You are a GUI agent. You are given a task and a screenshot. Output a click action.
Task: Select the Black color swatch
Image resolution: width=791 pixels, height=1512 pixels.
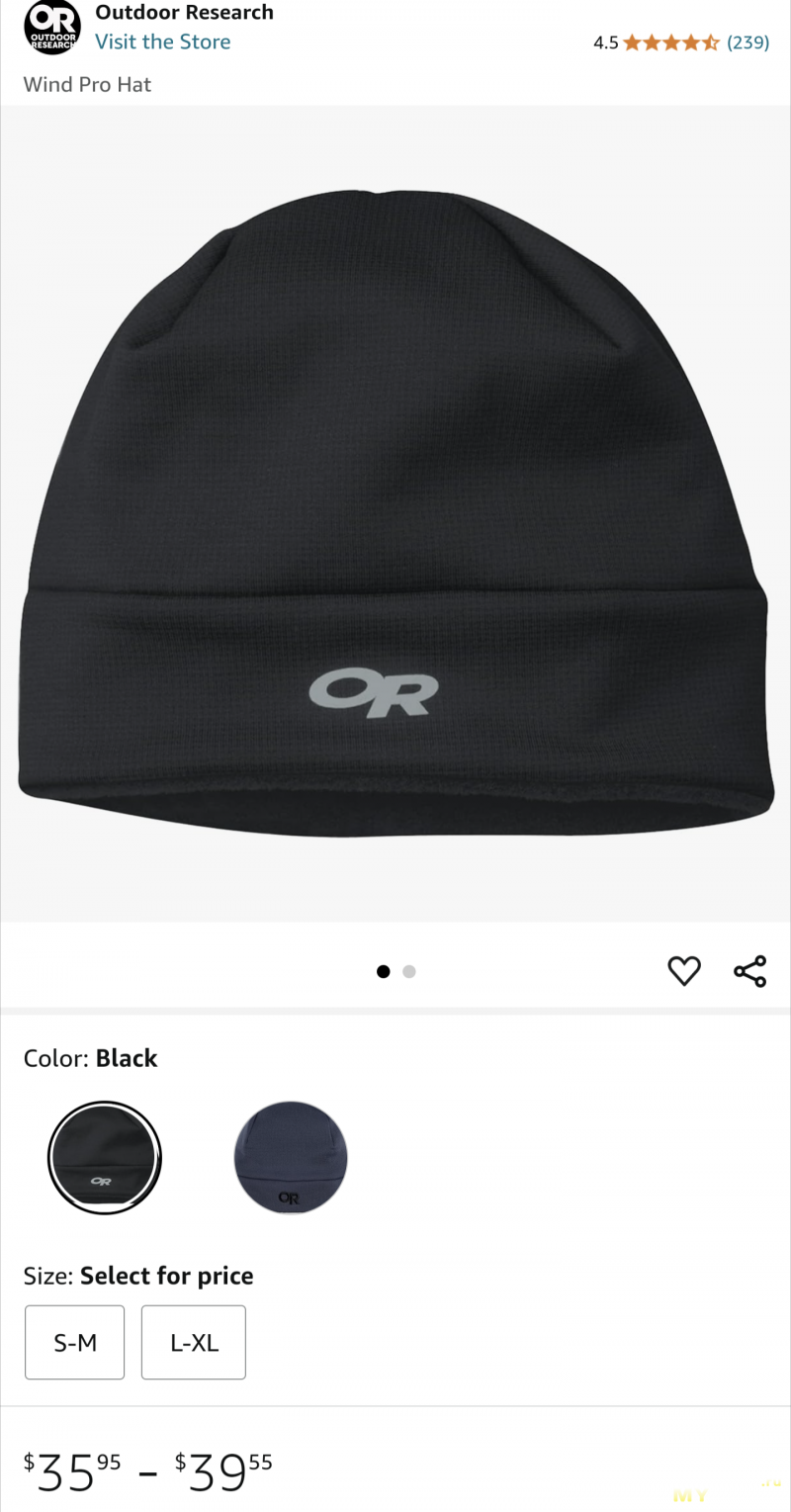click(x=105, y=1157)
